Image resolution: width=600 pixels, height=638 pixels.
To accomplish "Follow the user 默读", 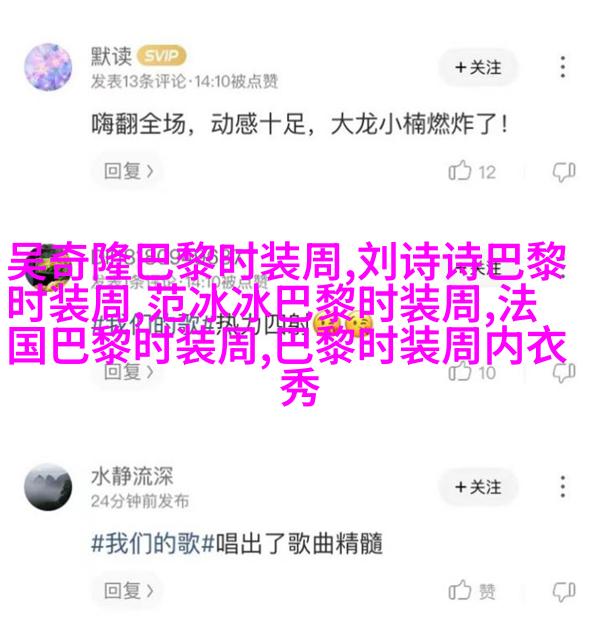I will pyautogui.click(x=477, y=68).
